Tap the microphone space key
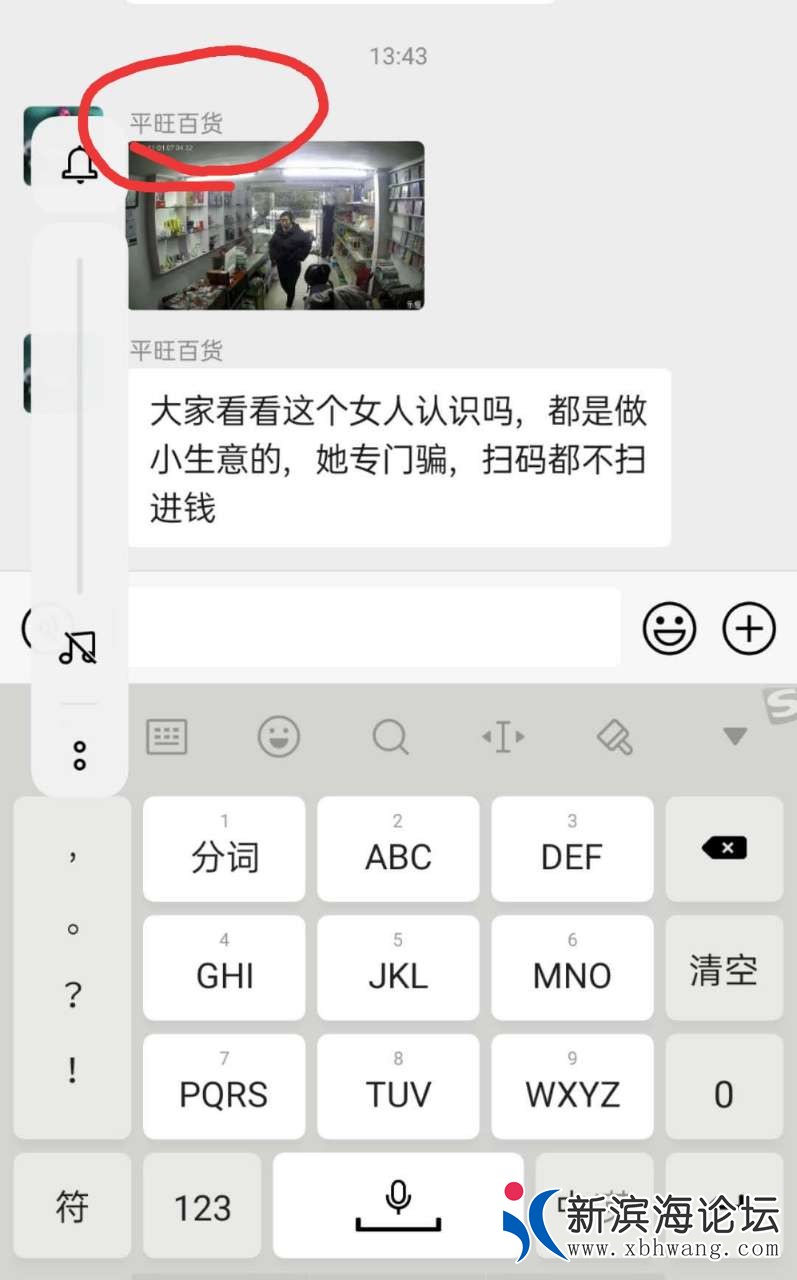Viewport: 797px width, 1280px height. tap(398, 1206)
